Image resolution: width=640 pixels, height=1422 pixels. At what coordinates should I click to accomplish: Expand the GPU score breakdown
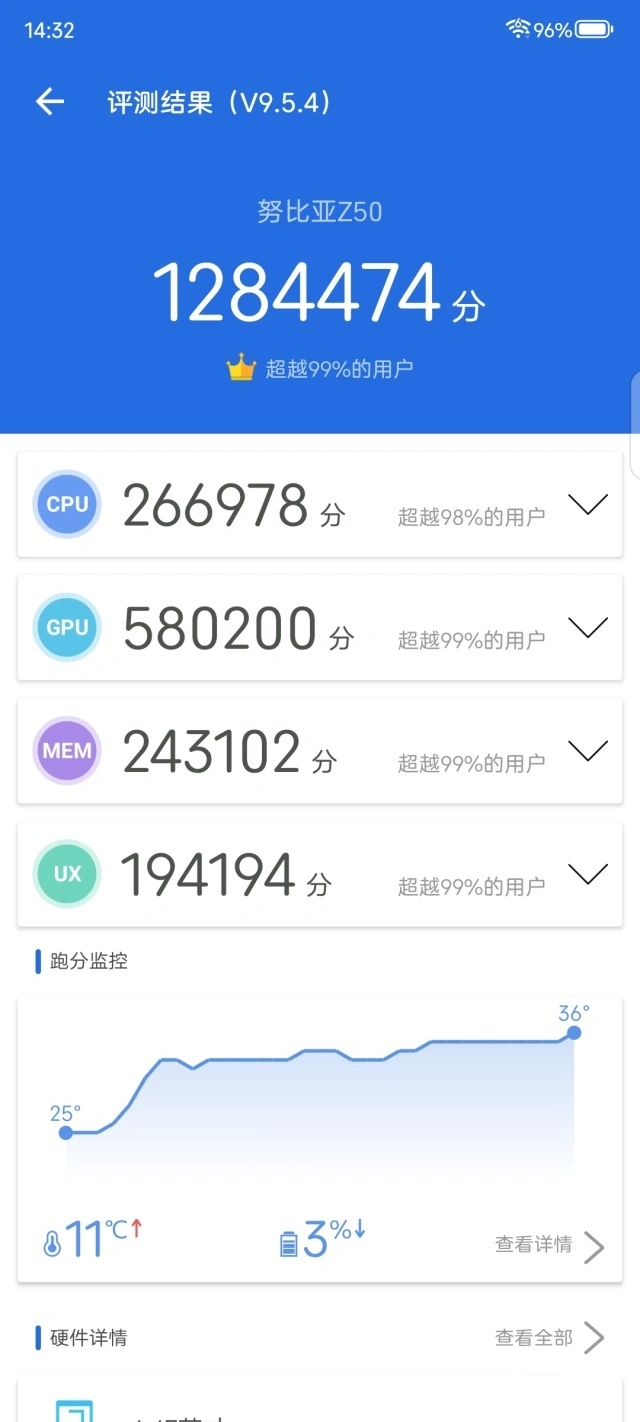click(x=588, y=628)
